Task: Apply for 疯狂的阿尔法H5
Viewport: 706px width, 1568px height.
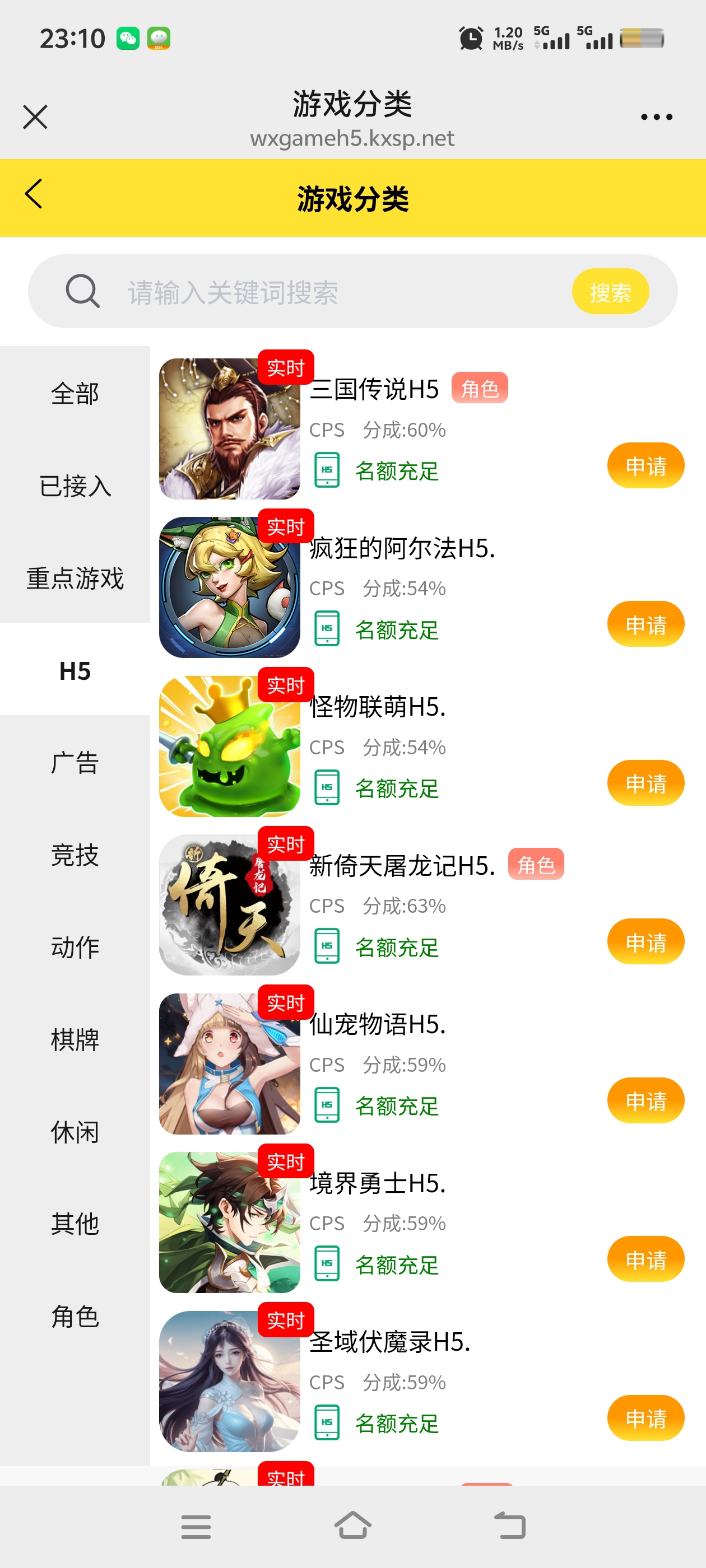Action: [x=645, y=624]
